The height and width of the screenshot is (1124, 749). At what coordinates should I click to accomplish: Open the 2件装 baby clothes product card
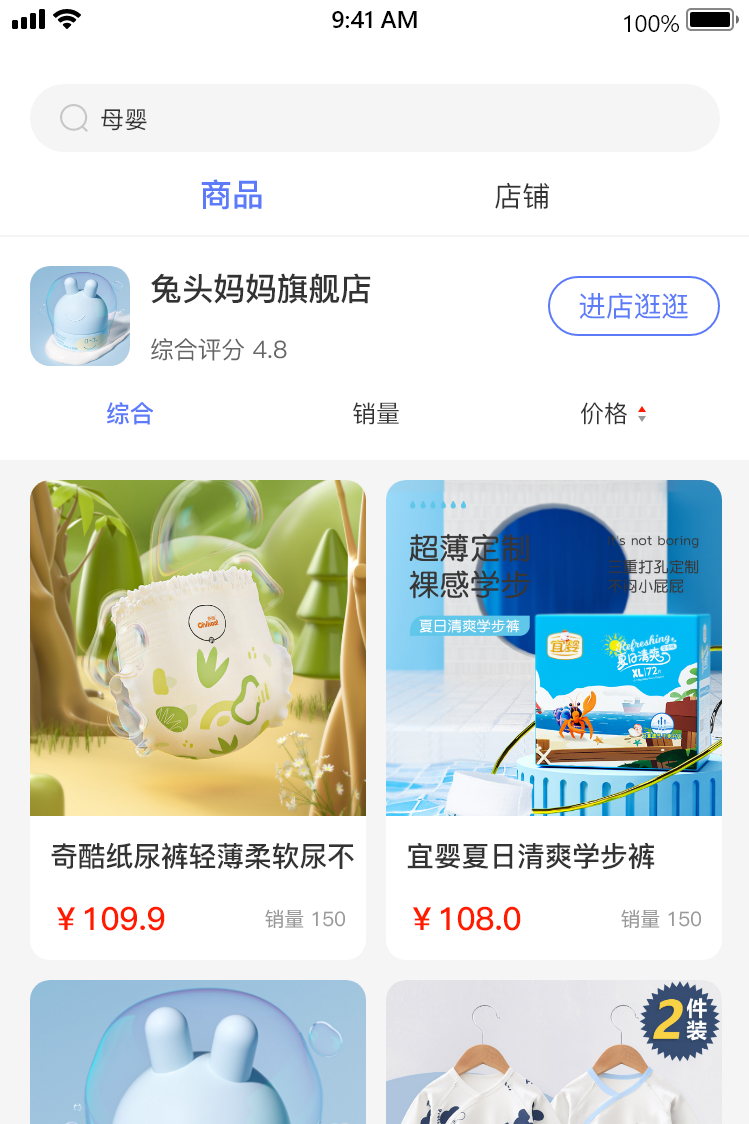(x=553, y=1052)
